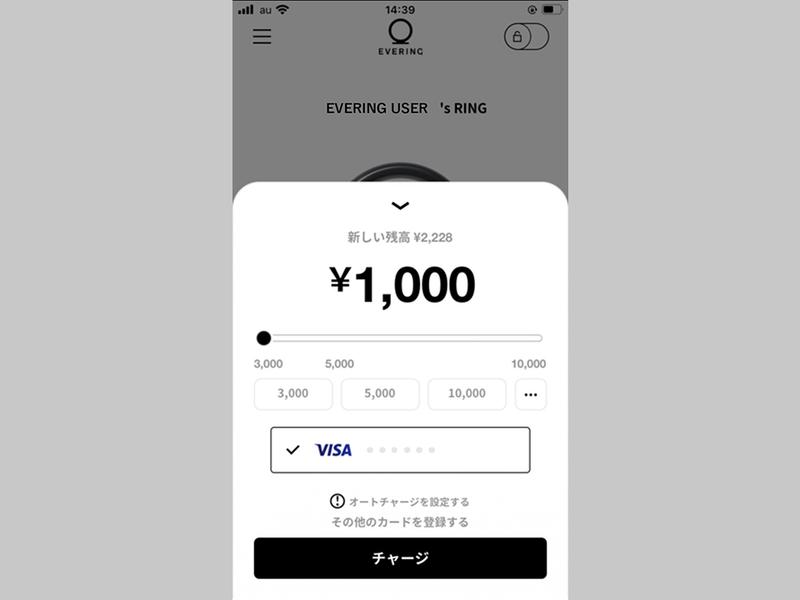This screenshot has height=600, width=800.
Task: Register another card (その他のカードを登録する)
Action: point(400,522)
